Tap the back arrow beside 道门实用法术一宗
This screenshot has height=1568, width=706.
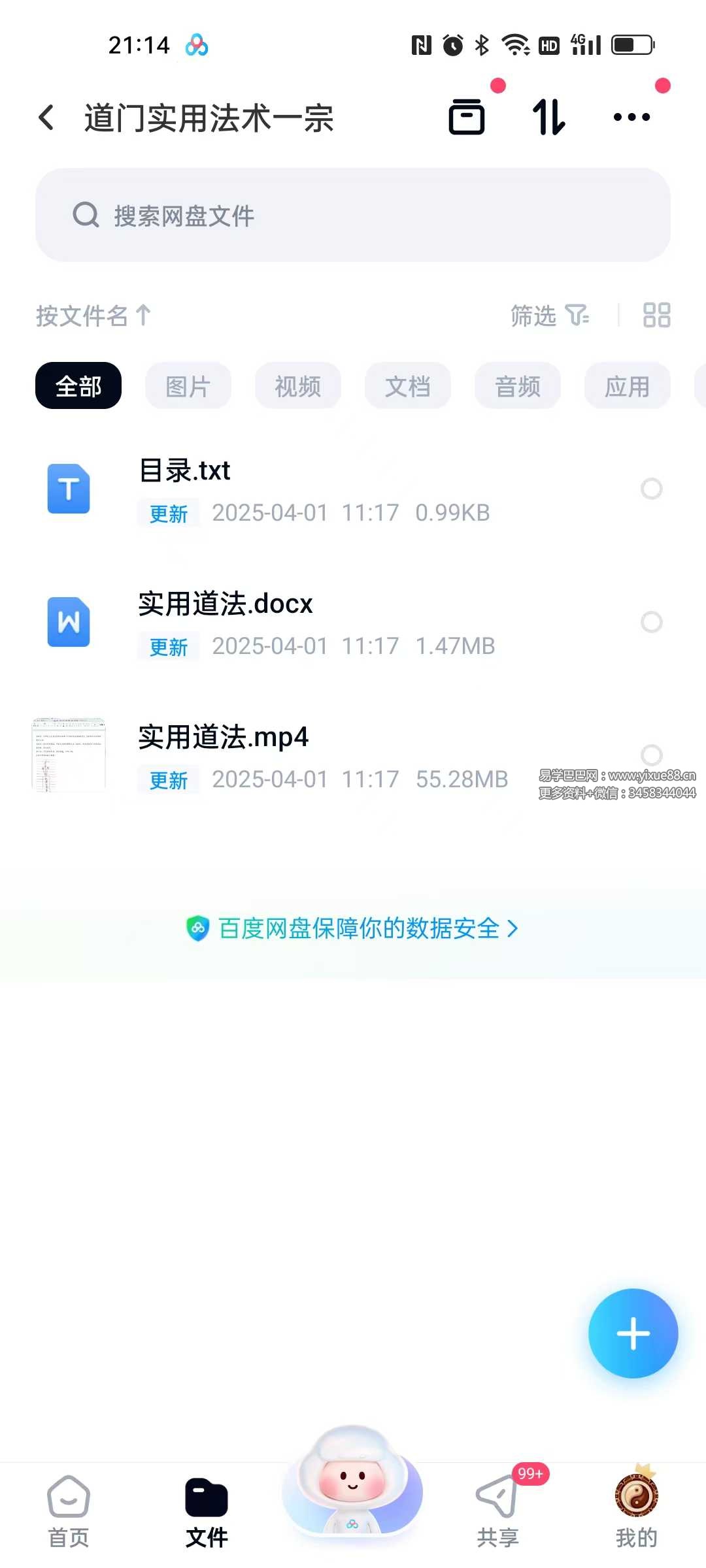(46, 116)
